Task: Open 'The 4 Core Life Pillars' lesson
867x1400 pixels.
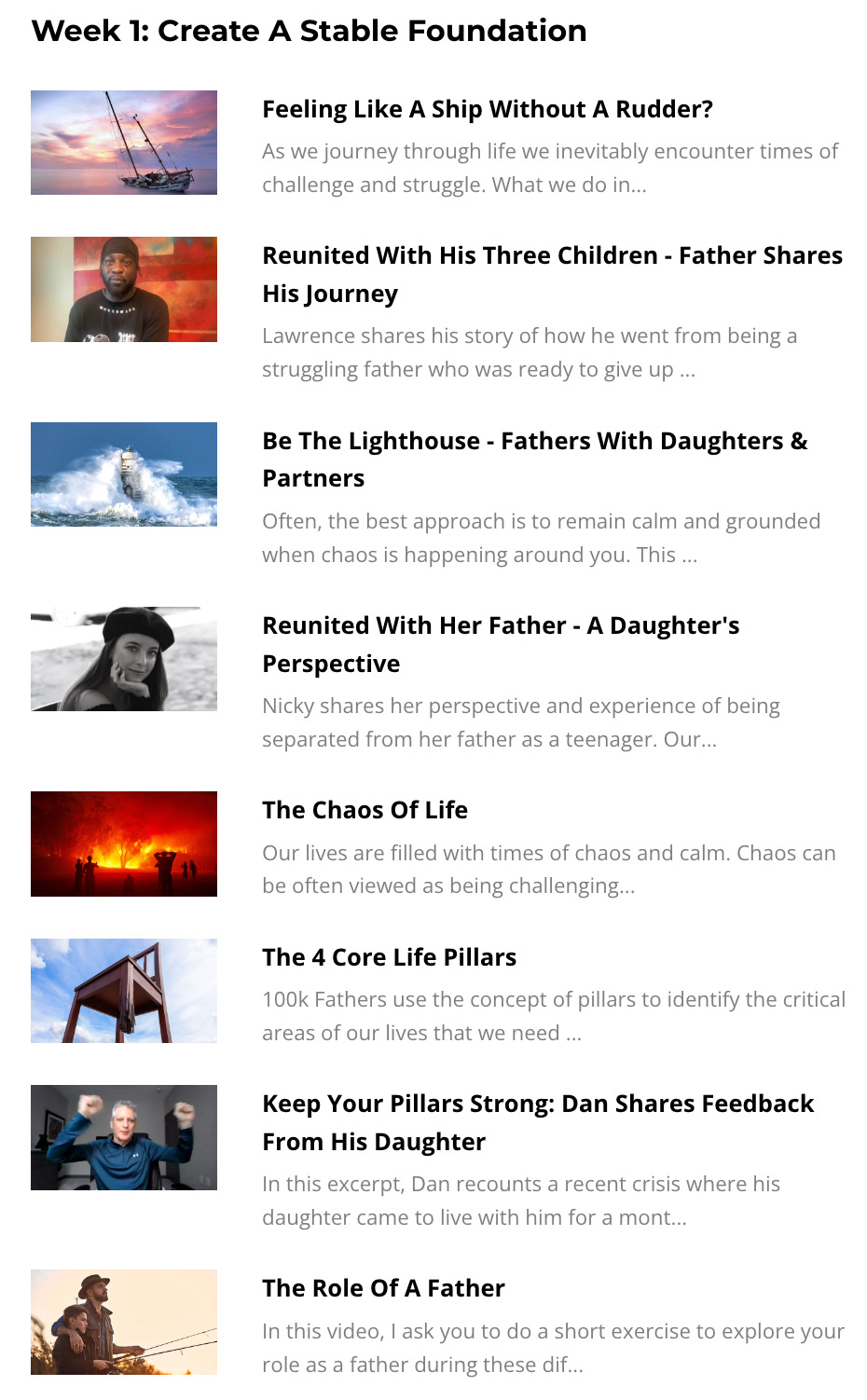Action: [389, 957]
